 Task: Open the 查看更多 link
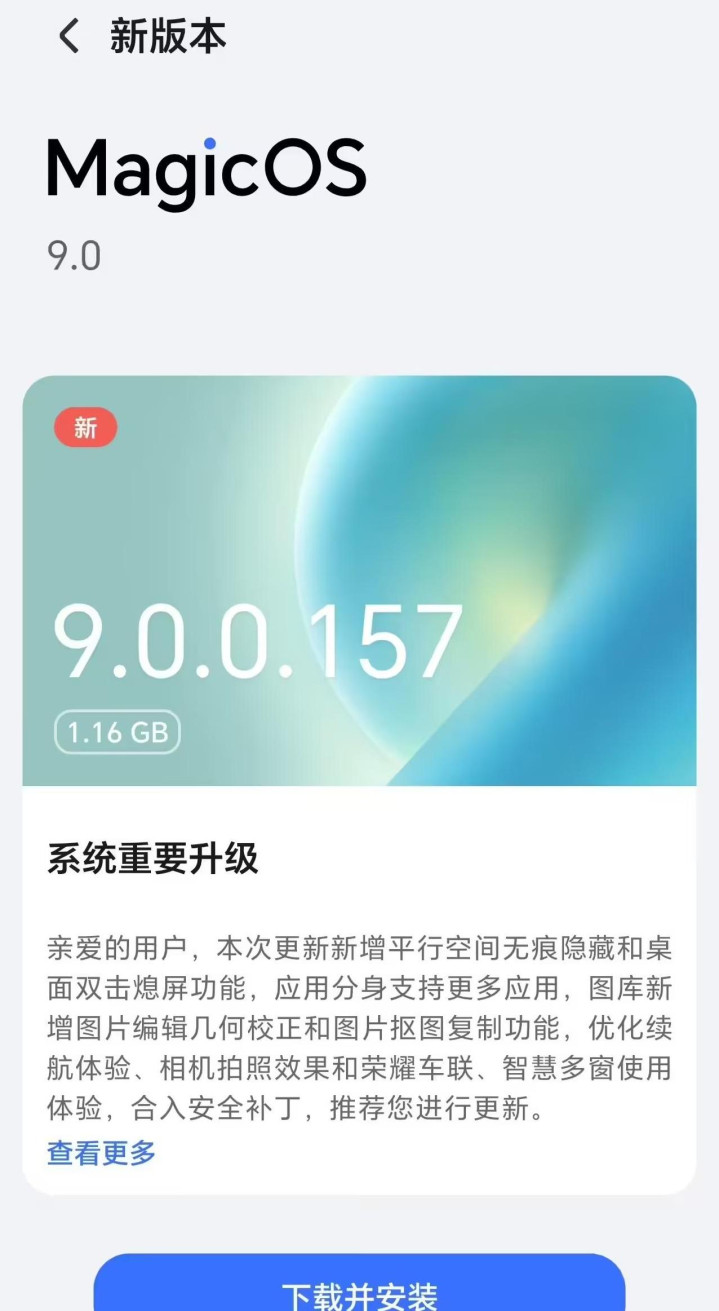click(x=101, y=1152)
